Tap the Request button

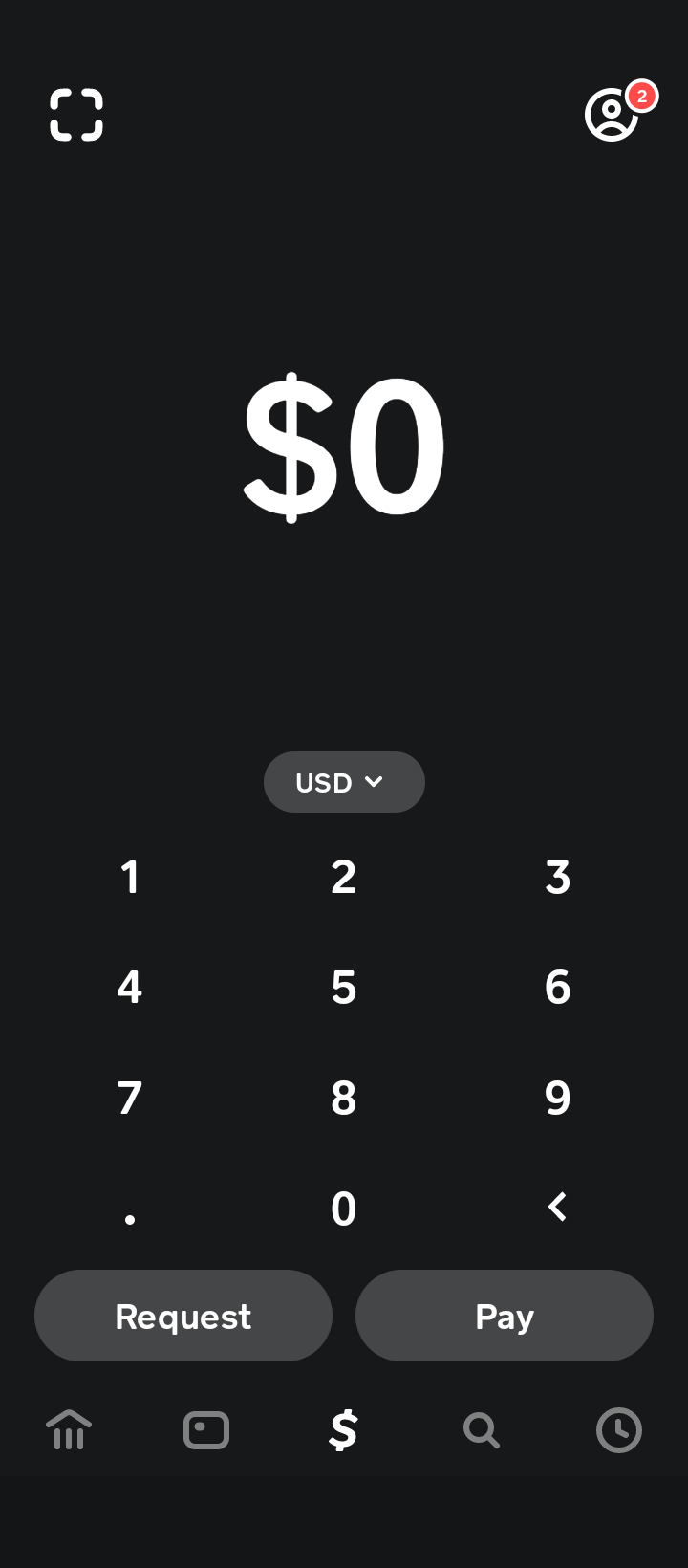click(183, 1316)
